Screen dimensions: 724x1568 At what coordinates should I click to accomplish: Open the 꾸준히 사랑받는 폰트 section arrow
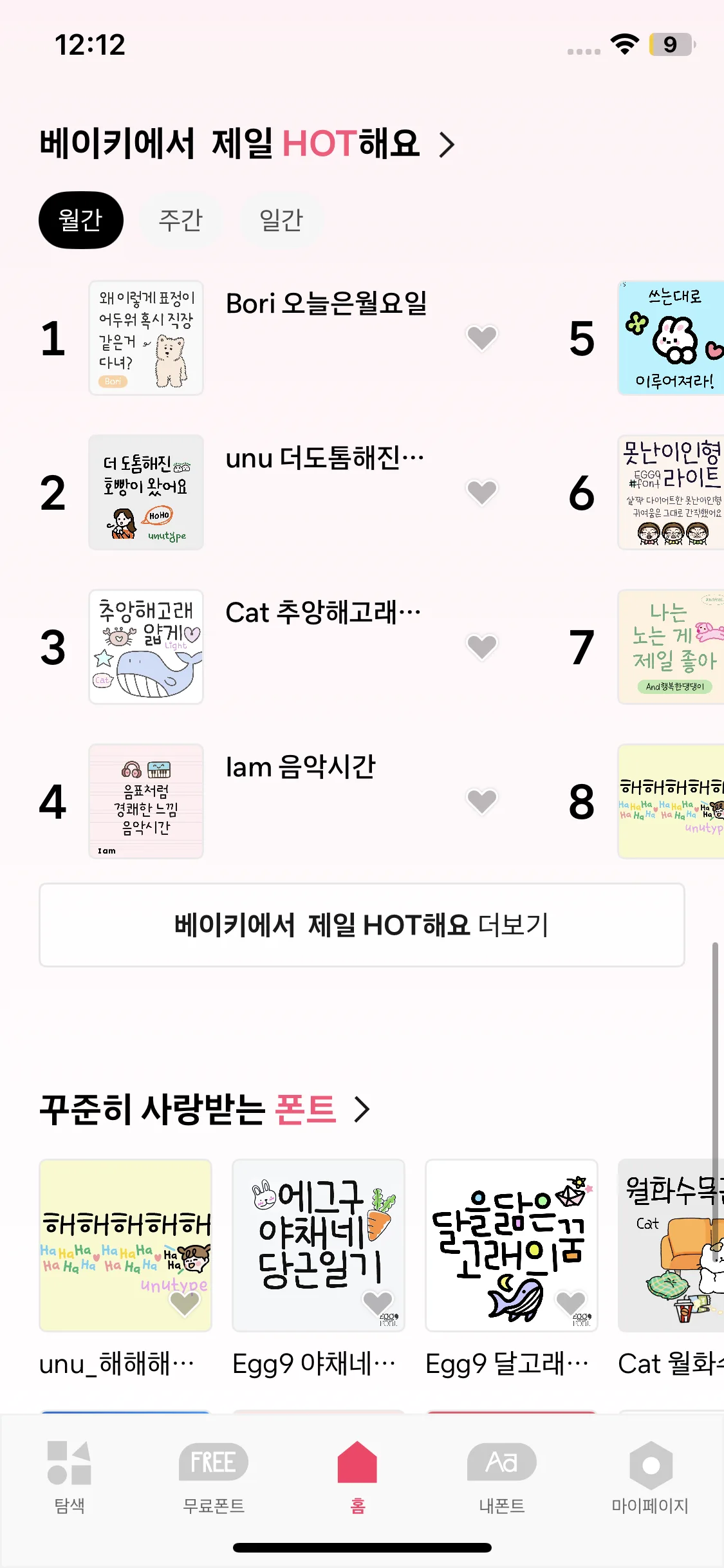pos(362,1109)
